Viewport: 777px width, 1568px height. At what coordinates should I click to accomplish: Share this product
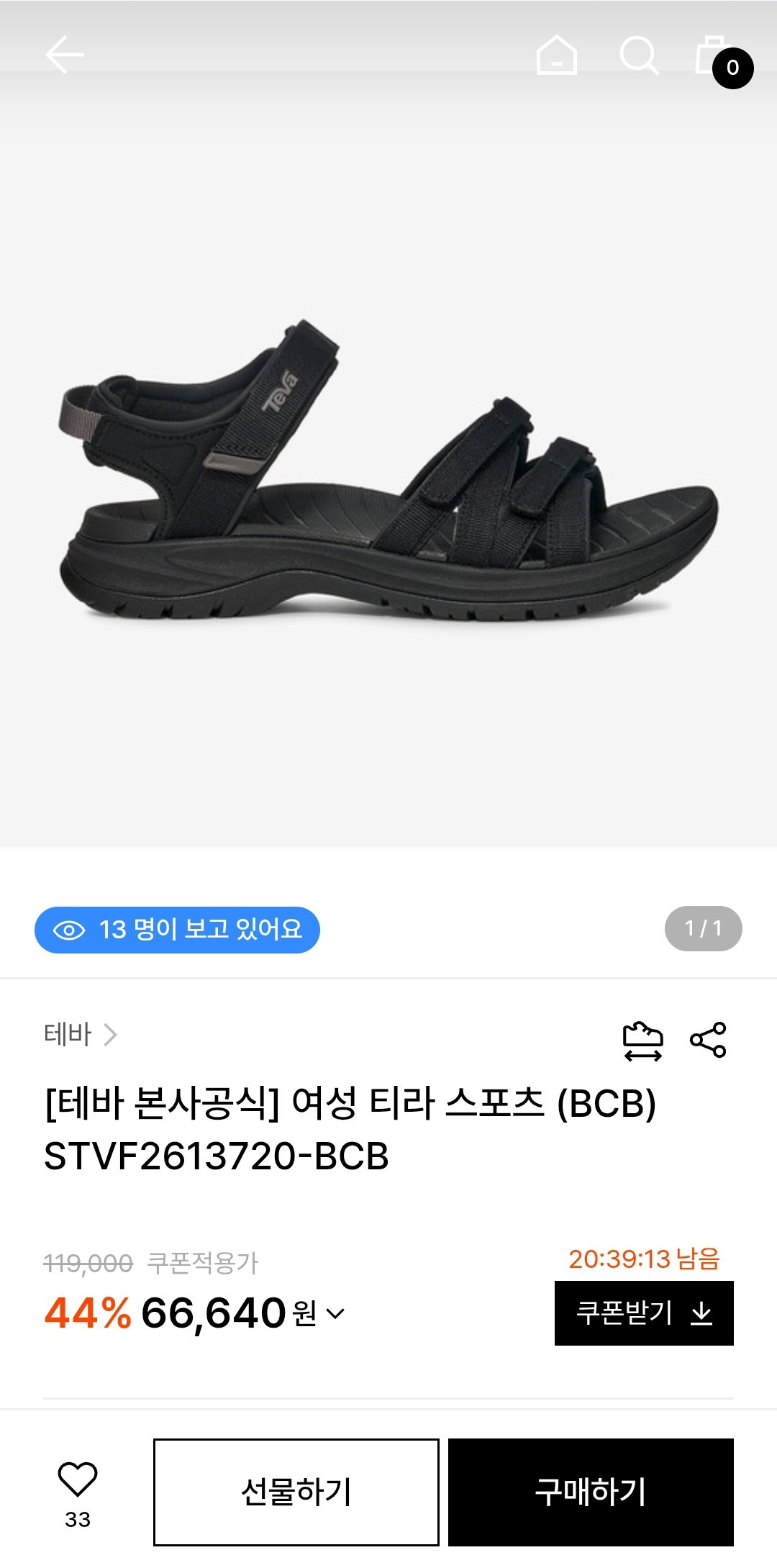point(708,1040)
